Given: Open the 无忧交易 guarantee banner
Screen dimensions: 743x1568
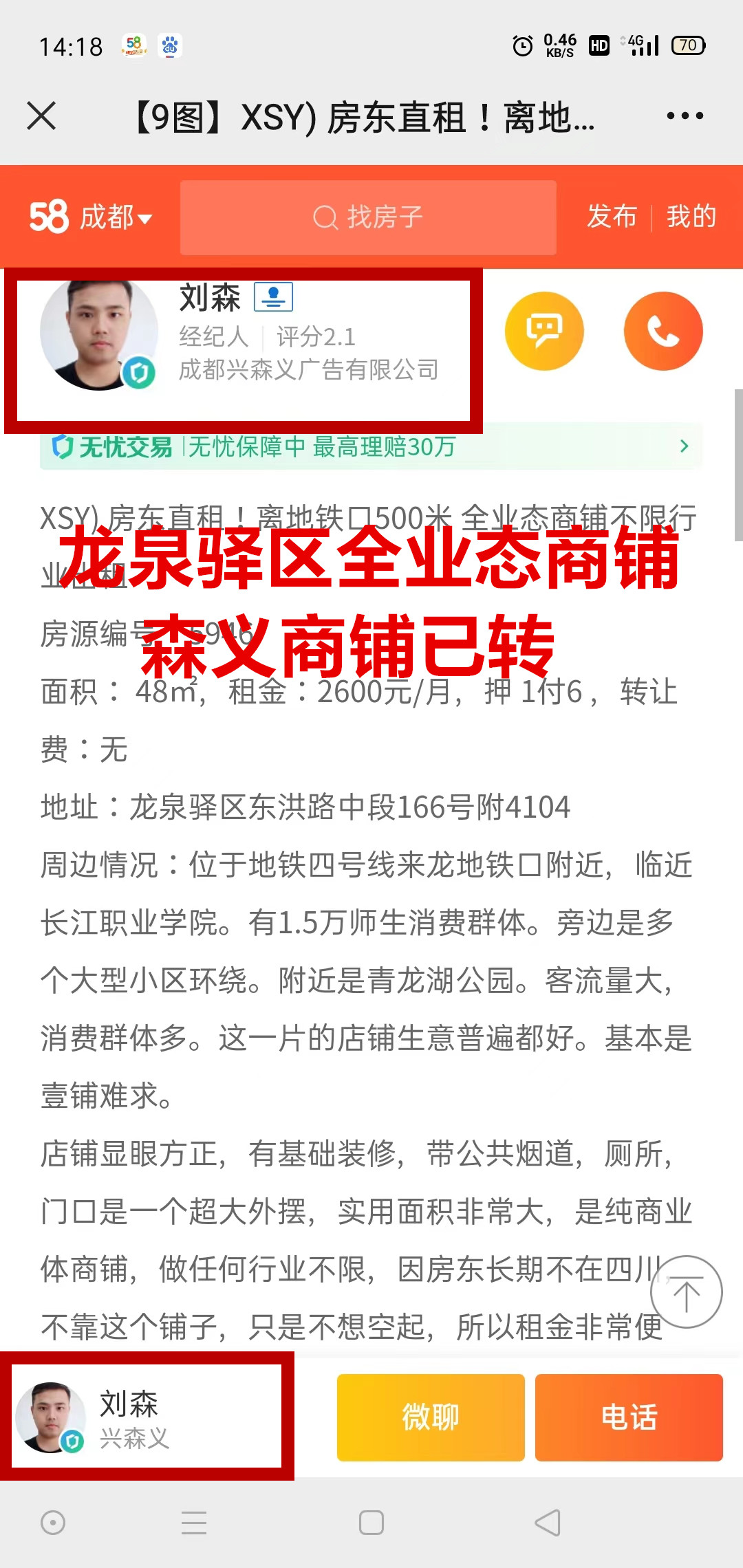Looking at the screenshot, I should point(371,447).
